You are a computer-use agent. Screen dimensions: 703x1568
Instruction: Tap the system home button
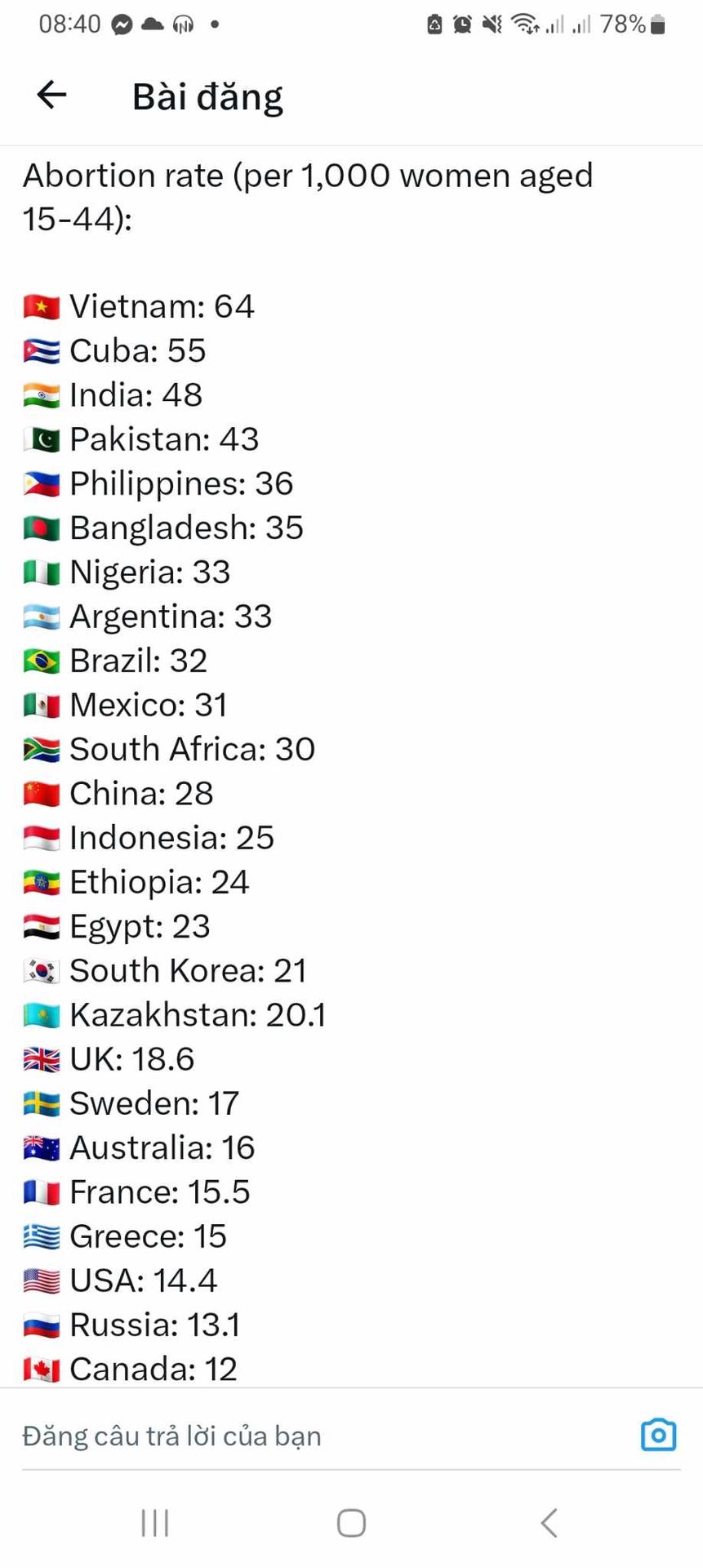(x=351, y=1522)
